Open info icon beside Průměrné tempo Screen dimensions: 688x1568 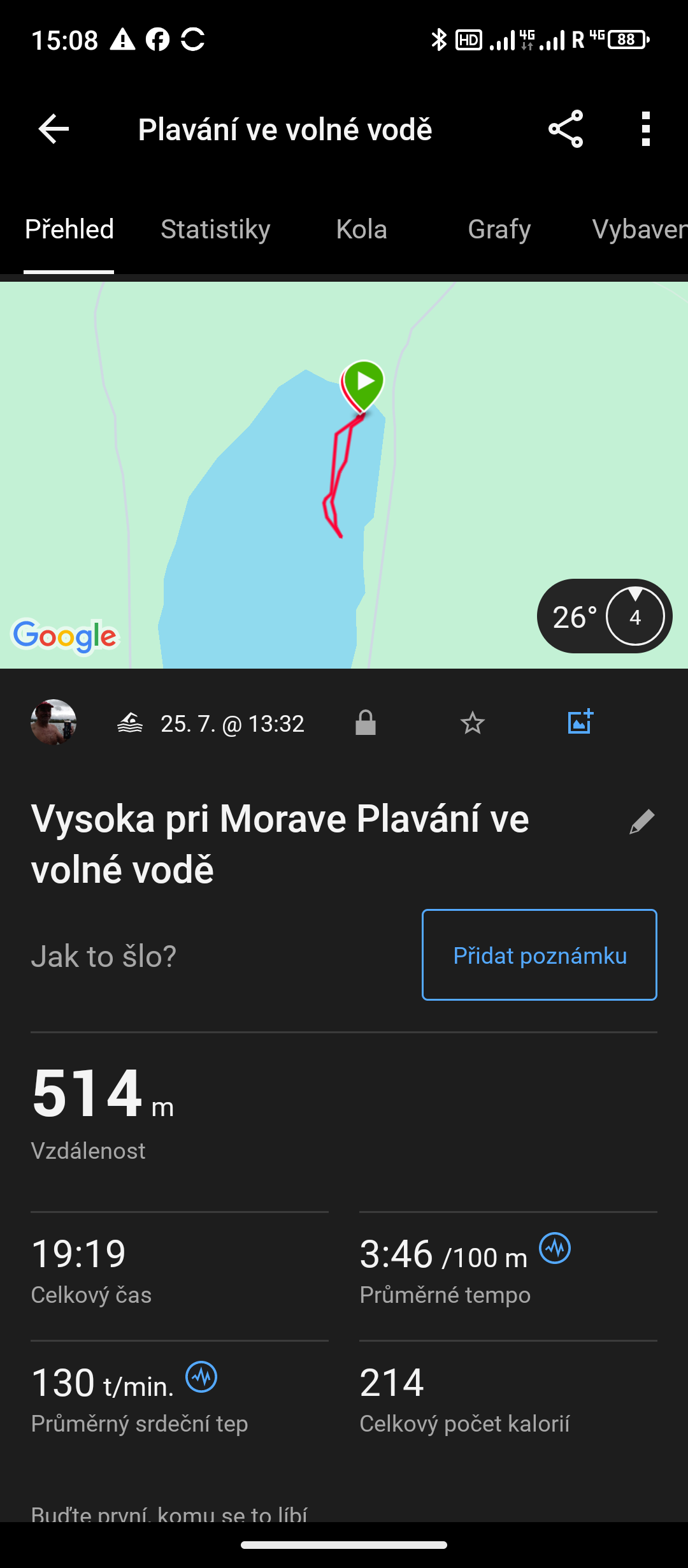point(555,1248)
